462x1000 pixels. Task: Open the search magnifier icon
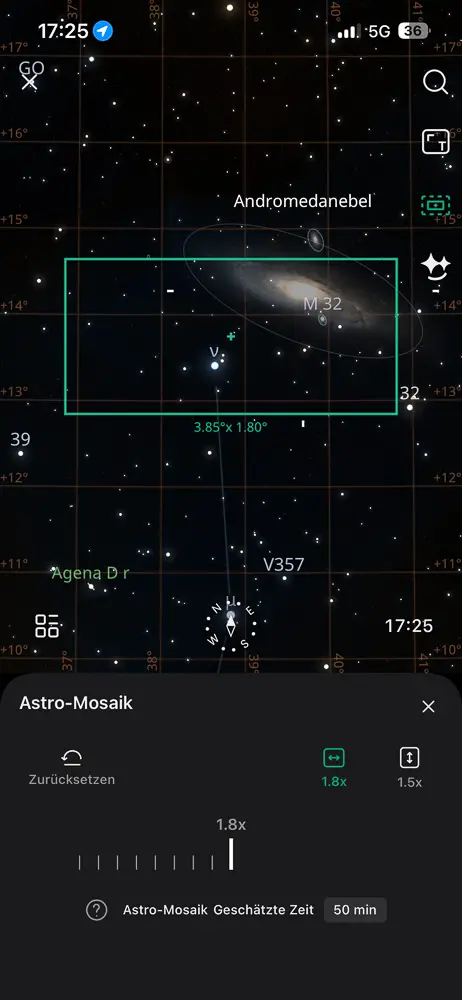click(435, 82)
